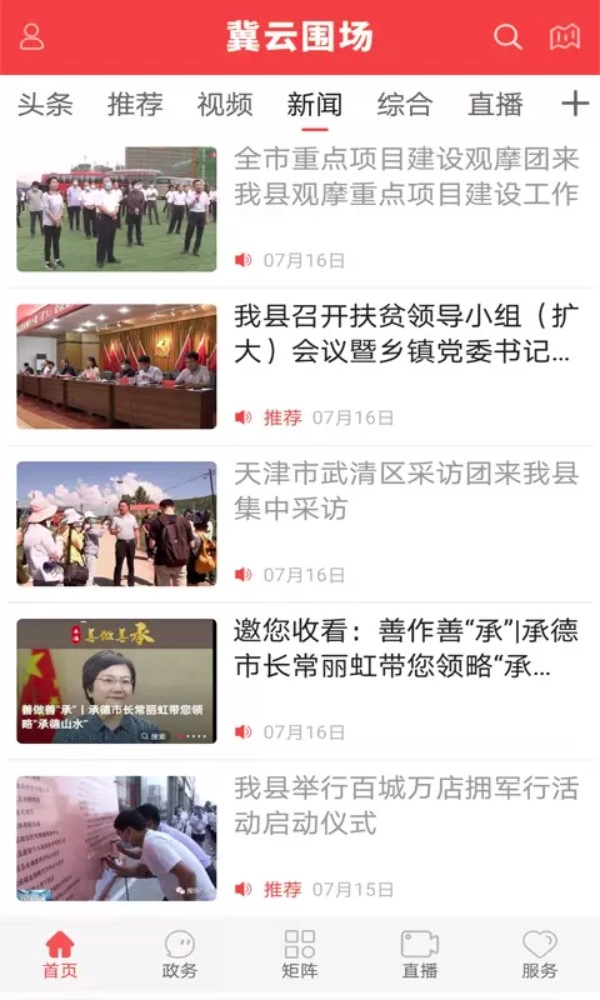Open the search icon
The height and width of the screenshot is (1000, 600).
point(508,37)
